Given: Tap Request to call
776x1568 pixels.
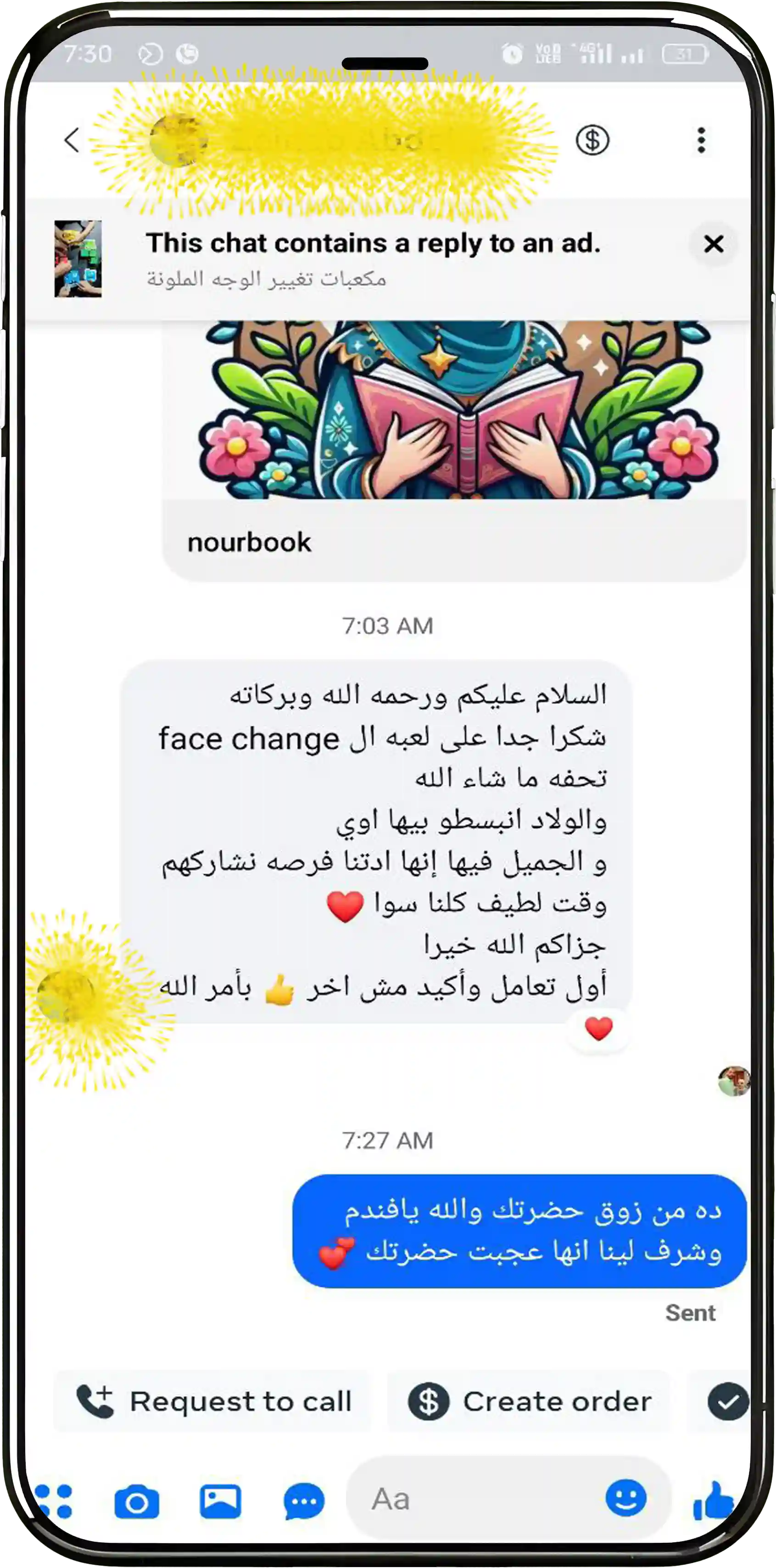Looking at the screenshot, I should pos(213,1401).
